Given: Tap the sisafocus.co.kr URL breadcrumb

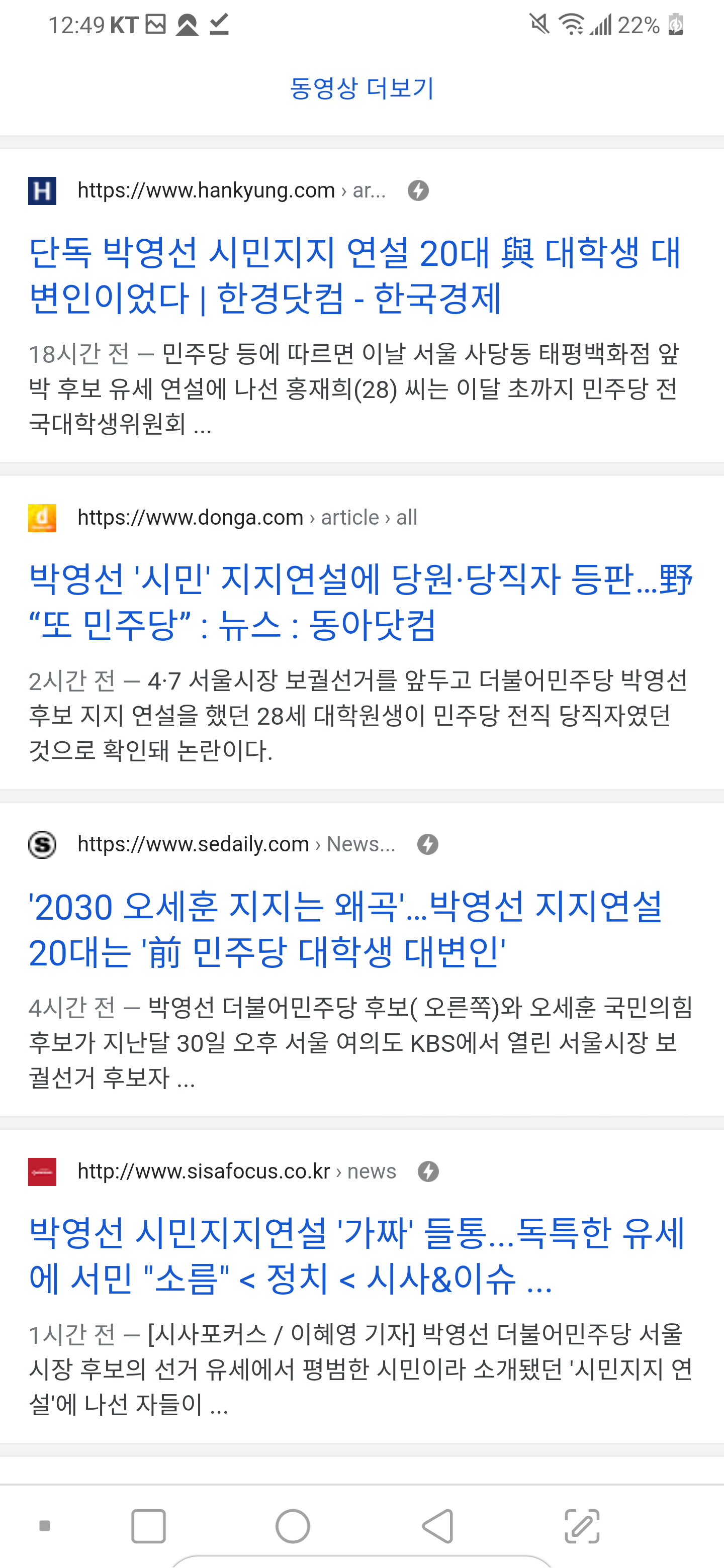Looking at the screenshot, I should pos(236,1171).
